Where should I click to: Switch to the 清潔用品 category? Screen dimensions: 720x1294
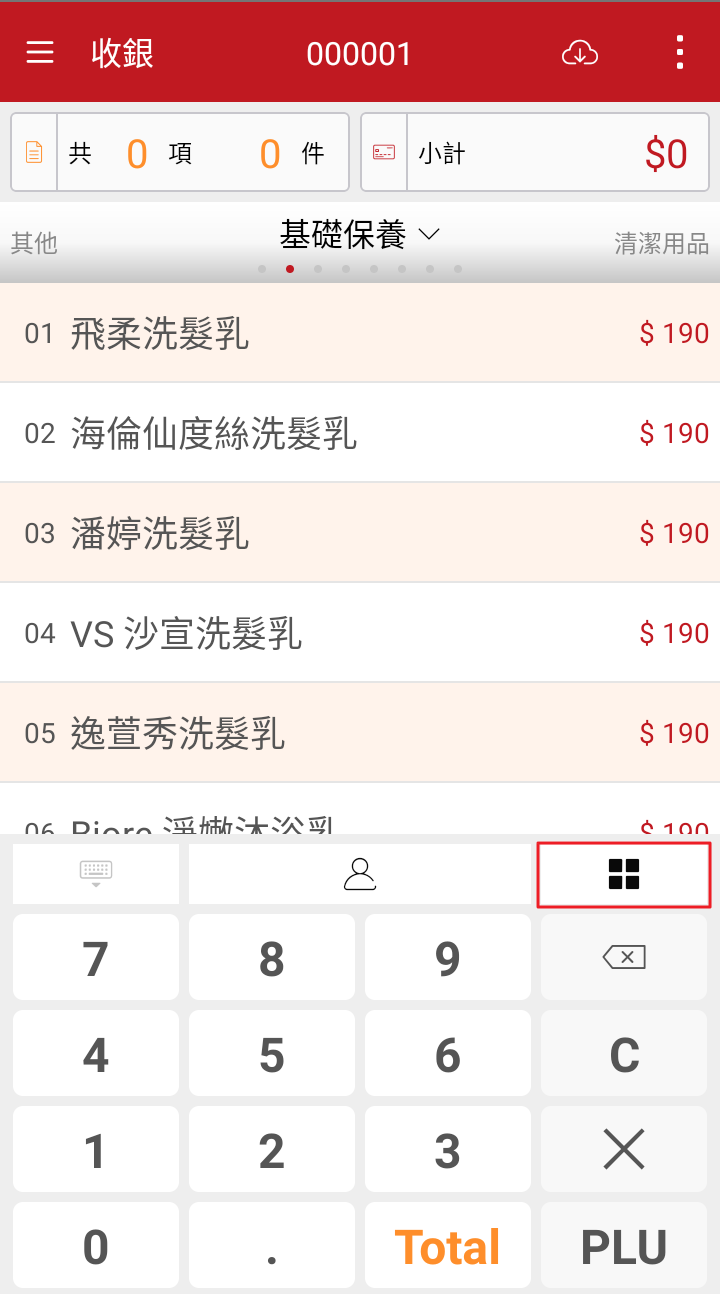click(661, 243)
